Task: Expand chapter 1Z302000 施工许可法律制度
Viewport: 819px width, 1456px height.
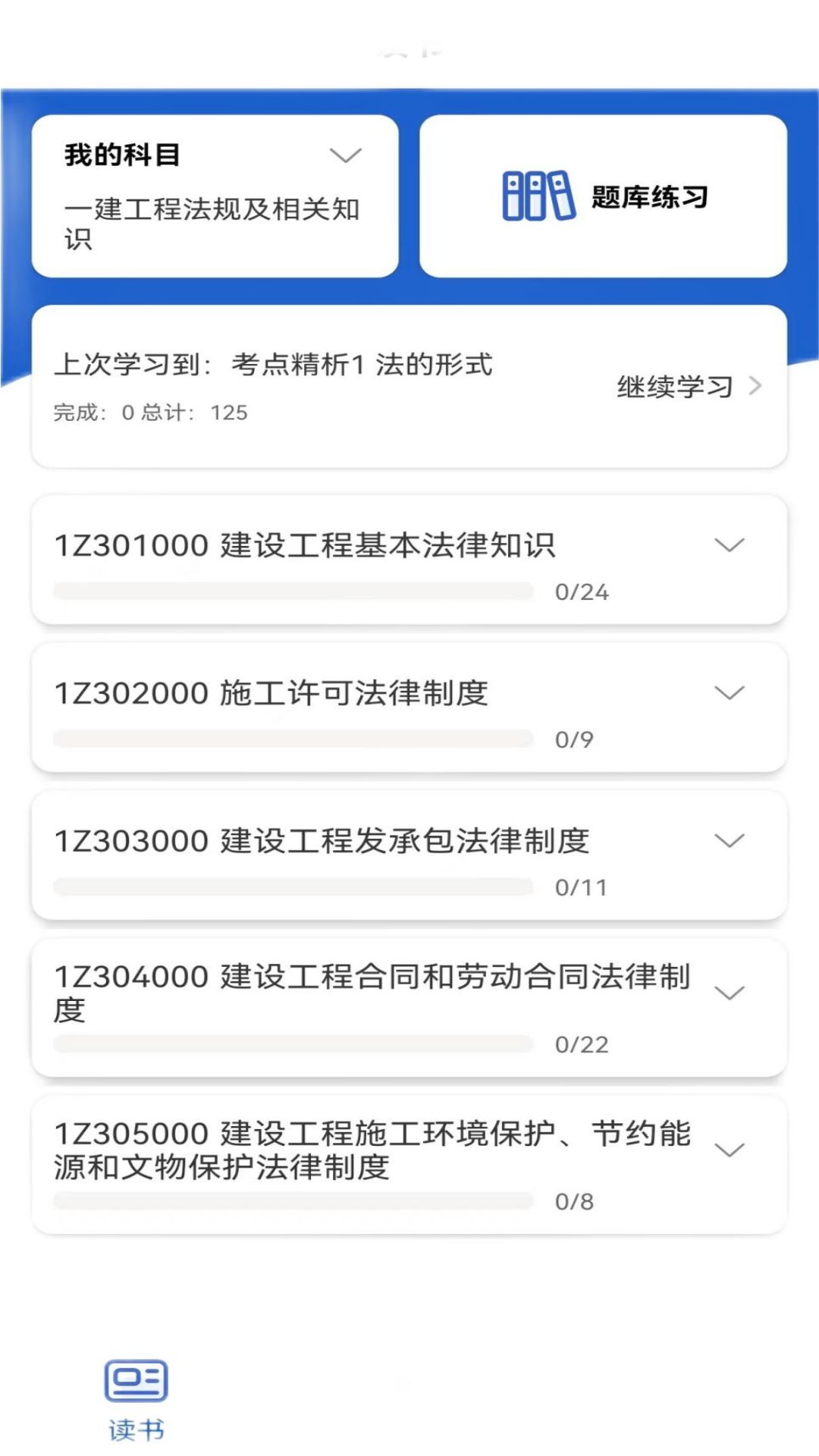Action: coord(409,708)
